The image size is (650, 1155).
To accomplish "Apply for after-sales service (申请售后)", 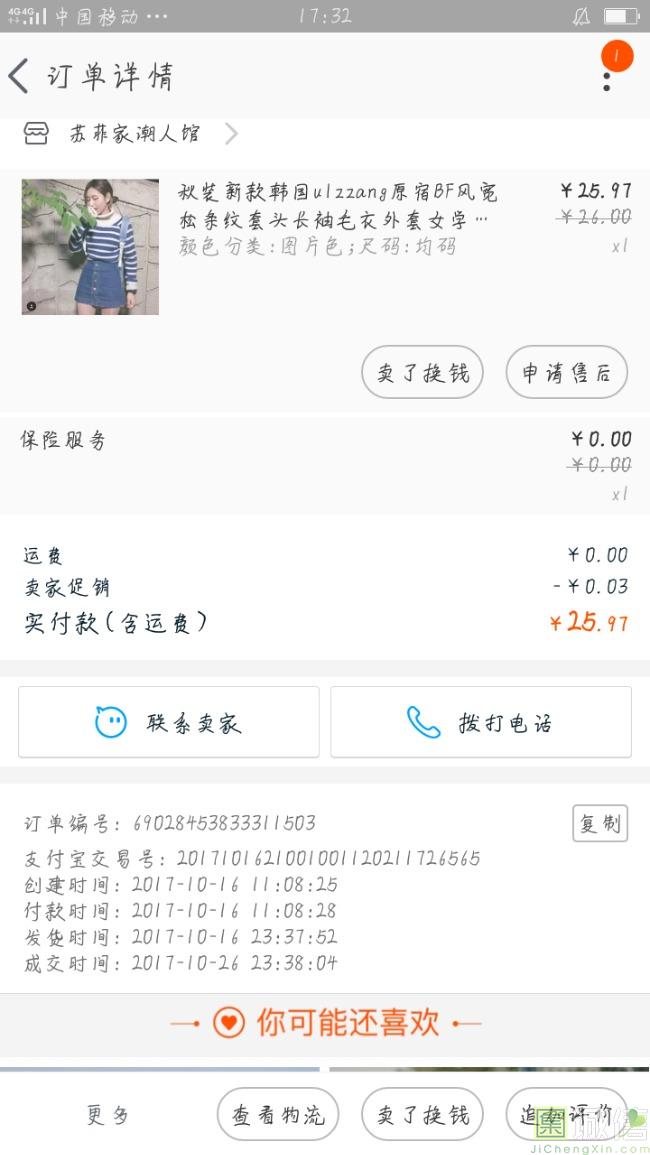I will [x=566, y=373].
